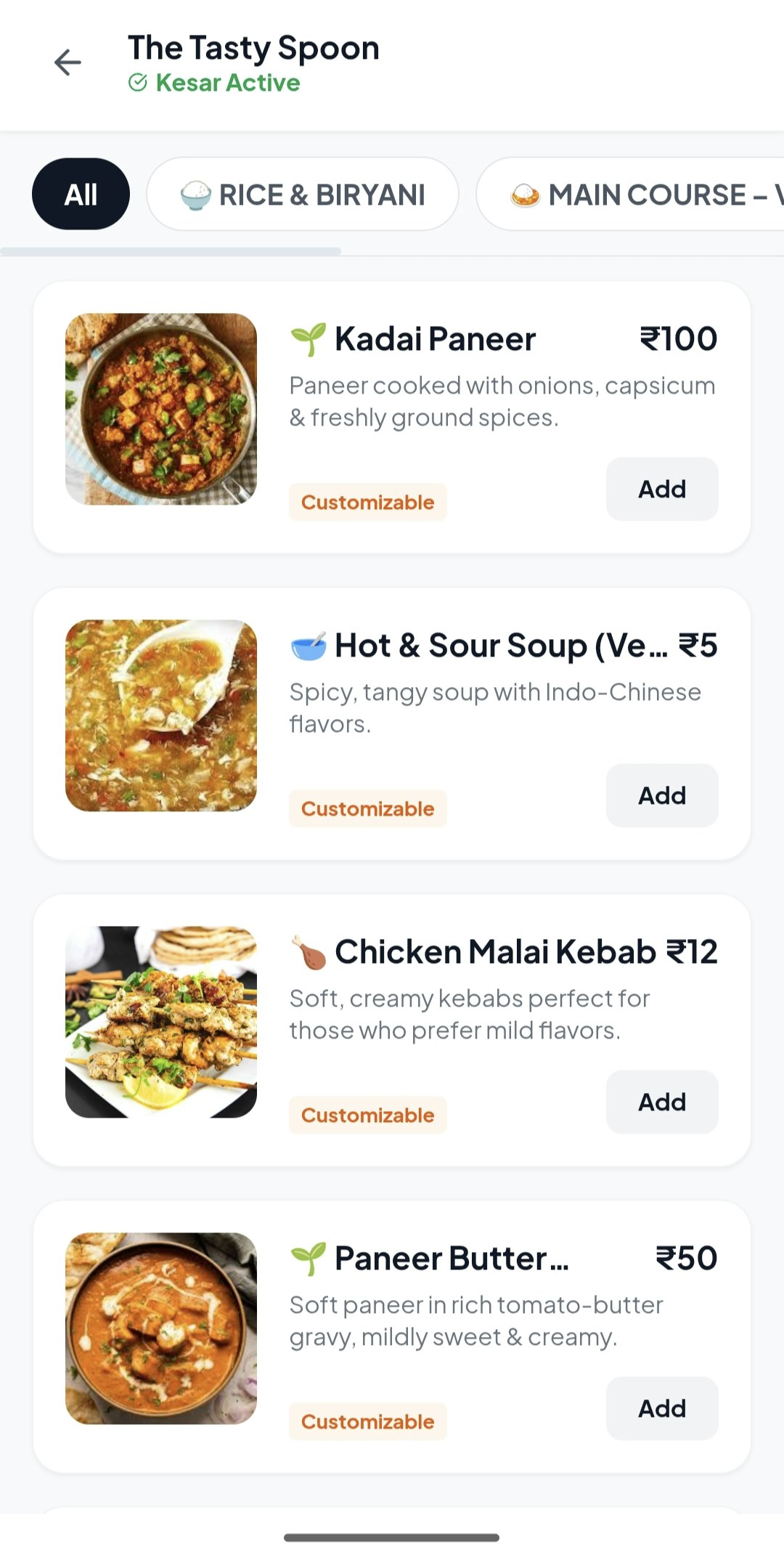Switch to the RICE & BIRYANI tab
784x1560 pixels.
pyautogui.click(x=303, y=193)
